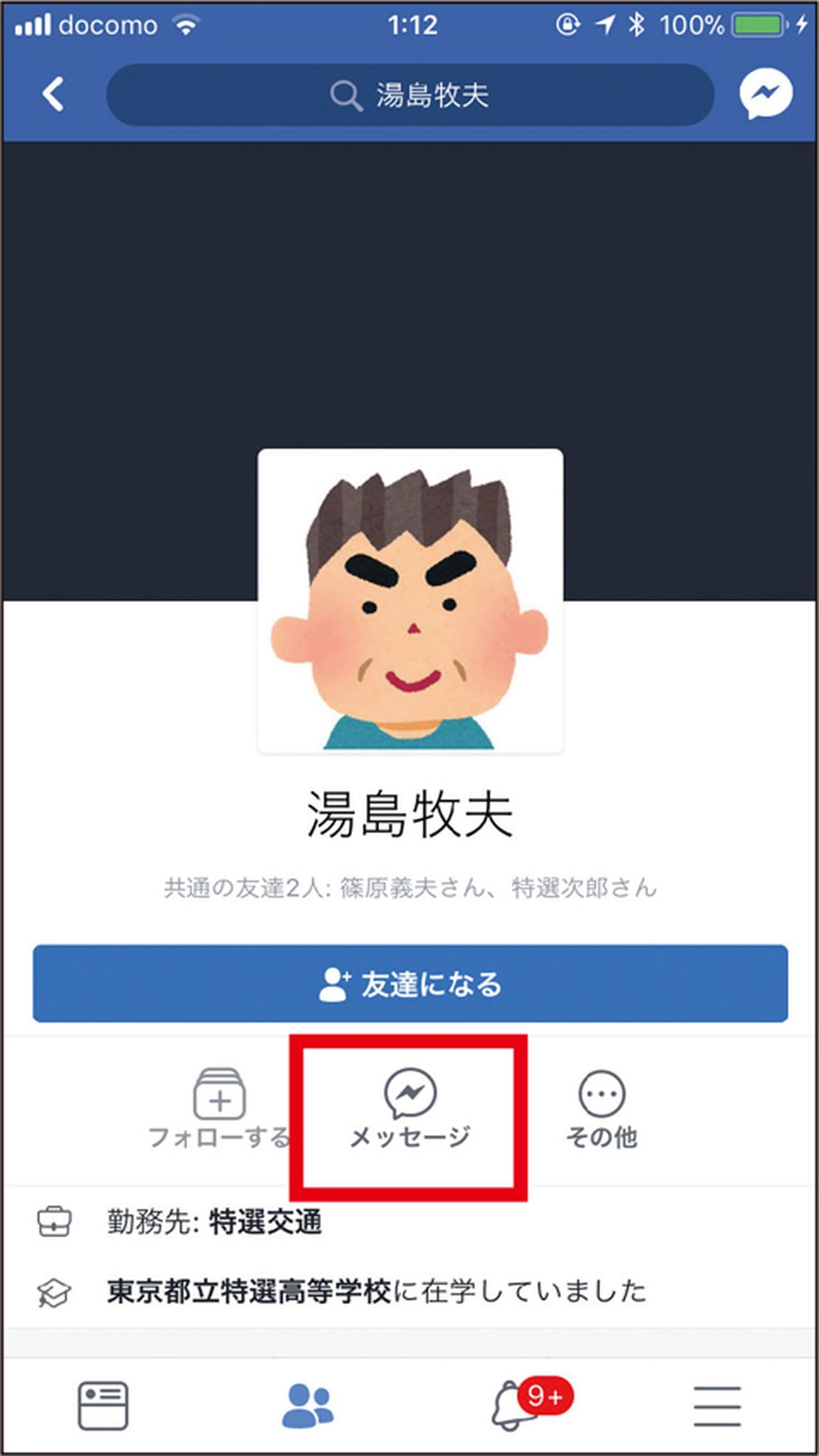Open the hamburger menu tab
The width and height of the screenshot is (819, 1456).
point(717,1405)
